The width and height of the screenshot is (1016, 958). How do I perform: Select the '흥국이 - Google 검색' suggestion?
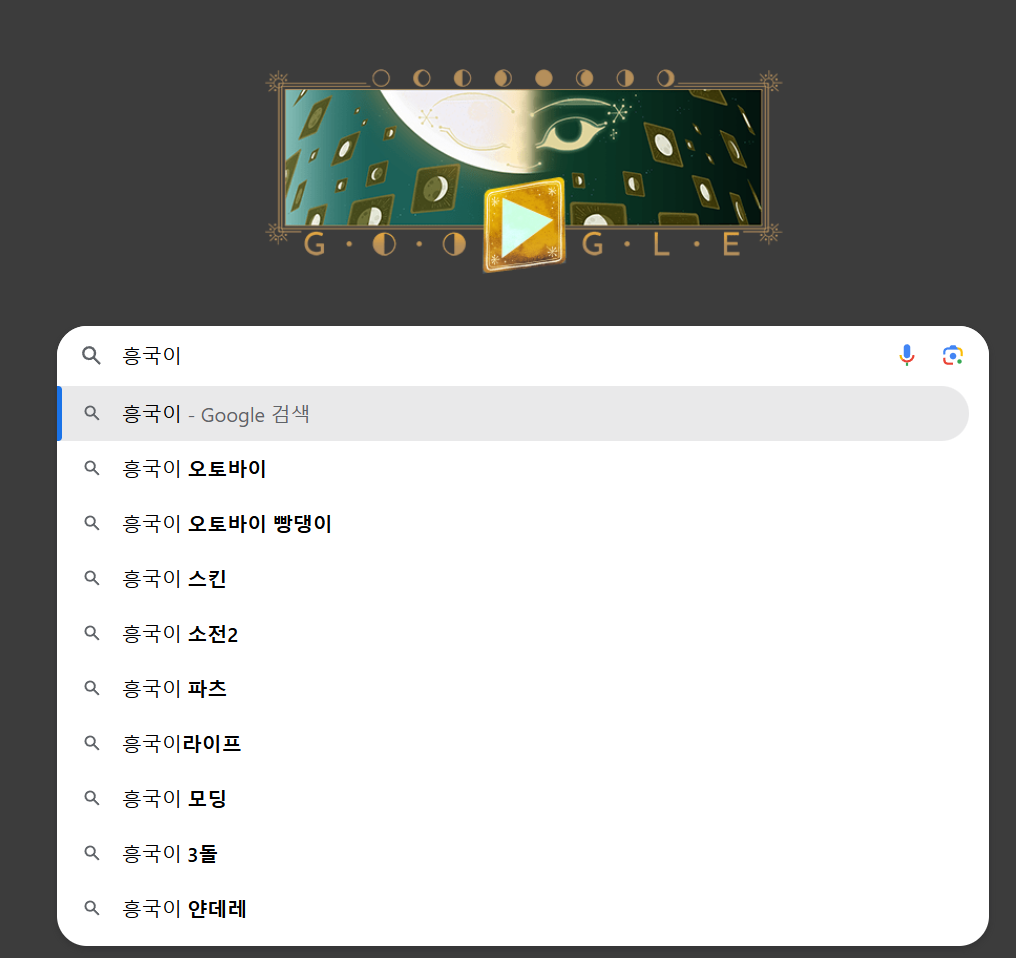(x=216, y=414)
